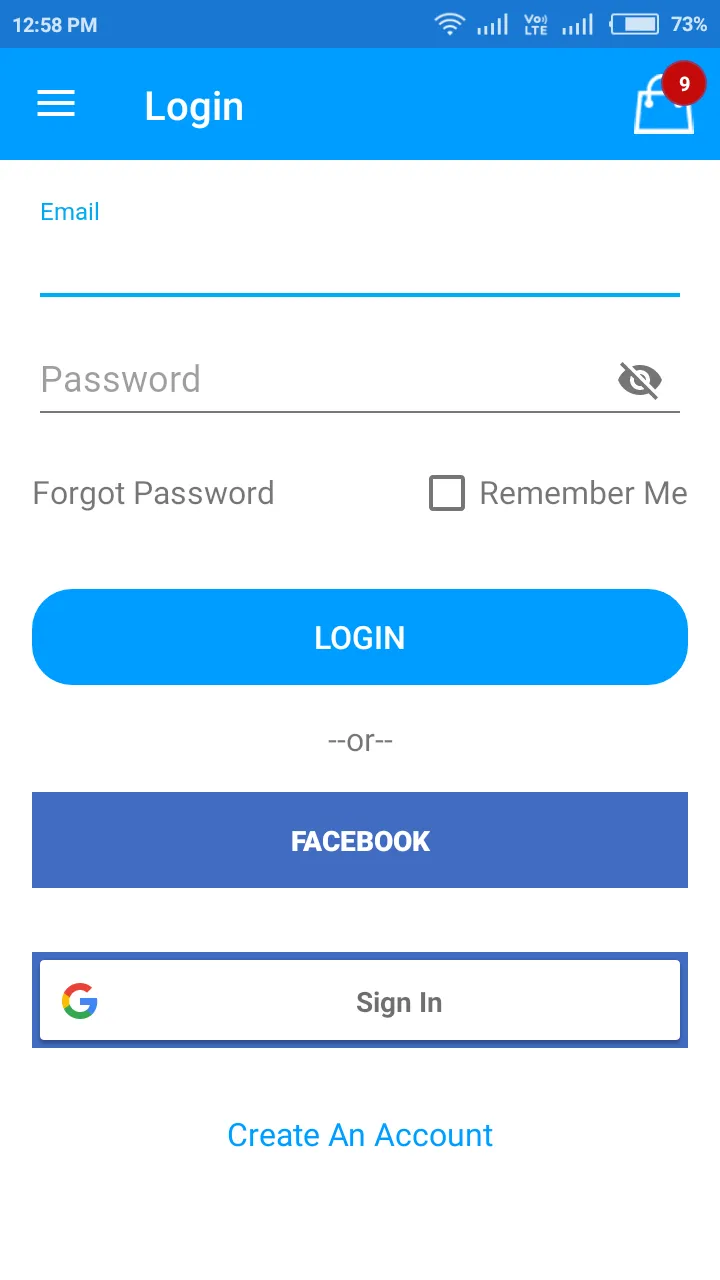The width and height of the screenshot is (720, 1280).
Task: Tap the Wi-Fi icon in status bar
Action: [x=450, y=23]
